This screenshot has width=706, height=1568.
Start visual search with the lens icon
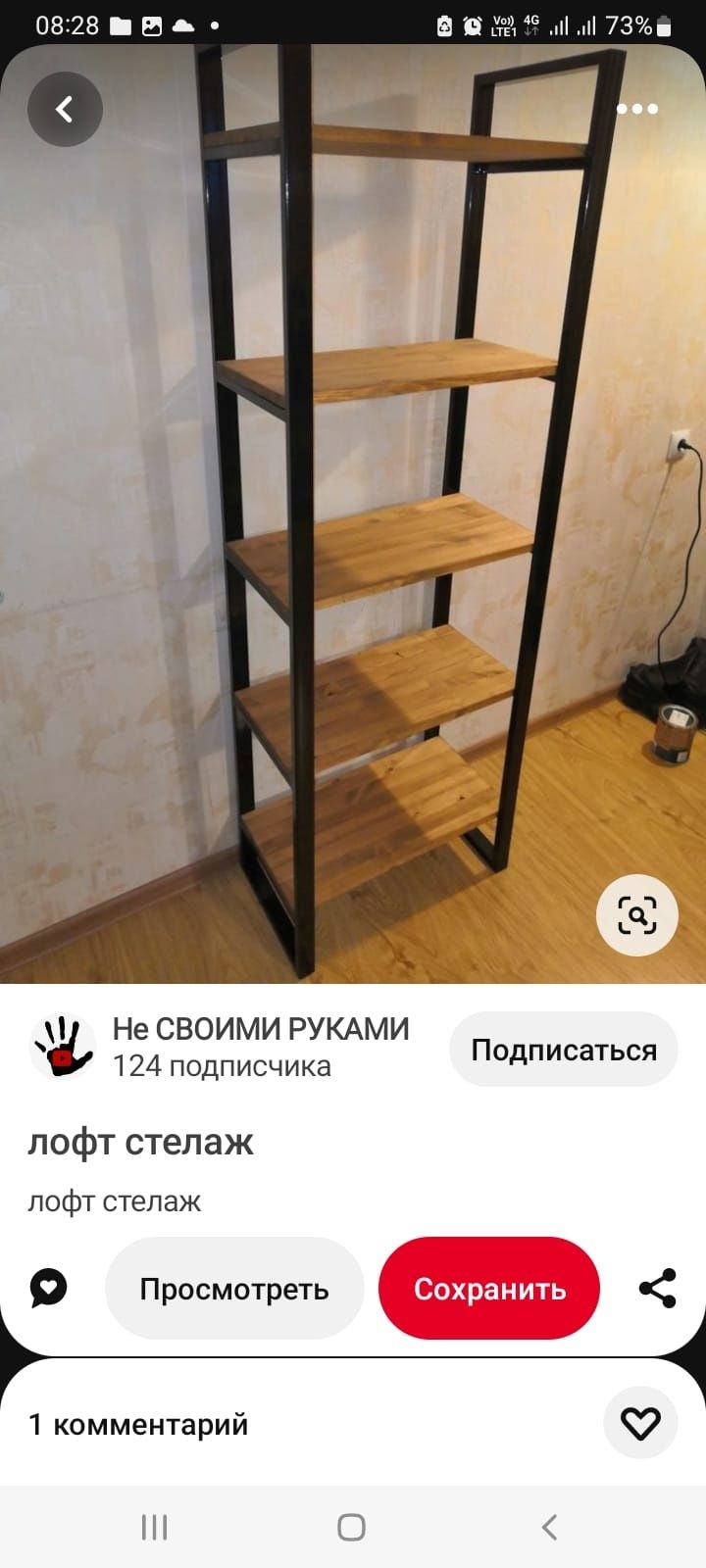tap(637, 916)
